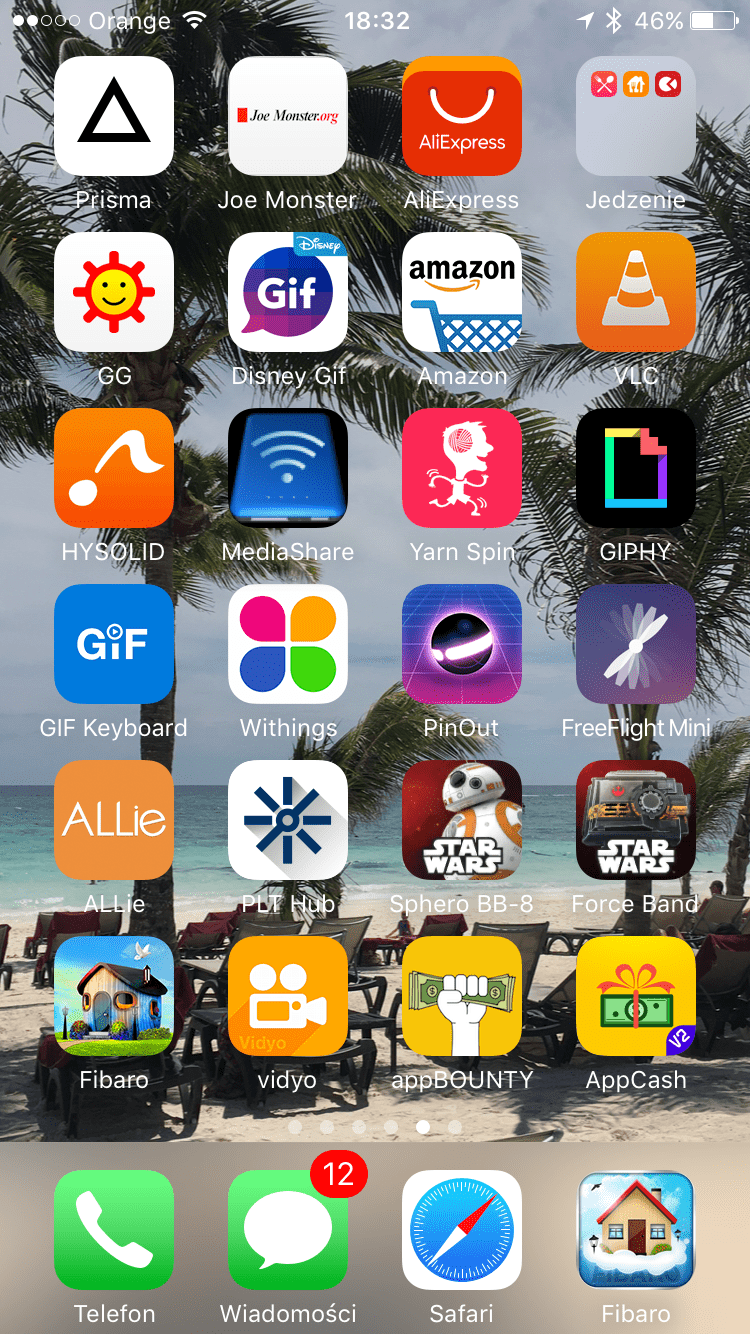750x1334 pixels.
Task: Open the Force Band app
Action: 636,820
